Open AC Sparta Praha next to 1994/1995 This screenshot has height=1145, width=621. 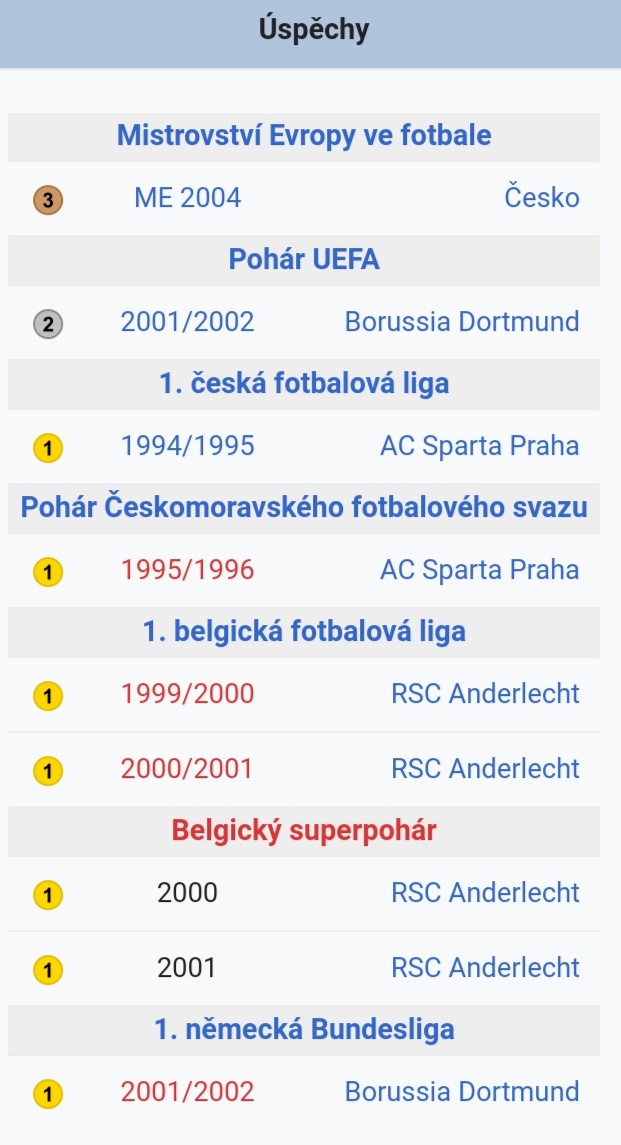pyautogui.click(x=479, y=446)
